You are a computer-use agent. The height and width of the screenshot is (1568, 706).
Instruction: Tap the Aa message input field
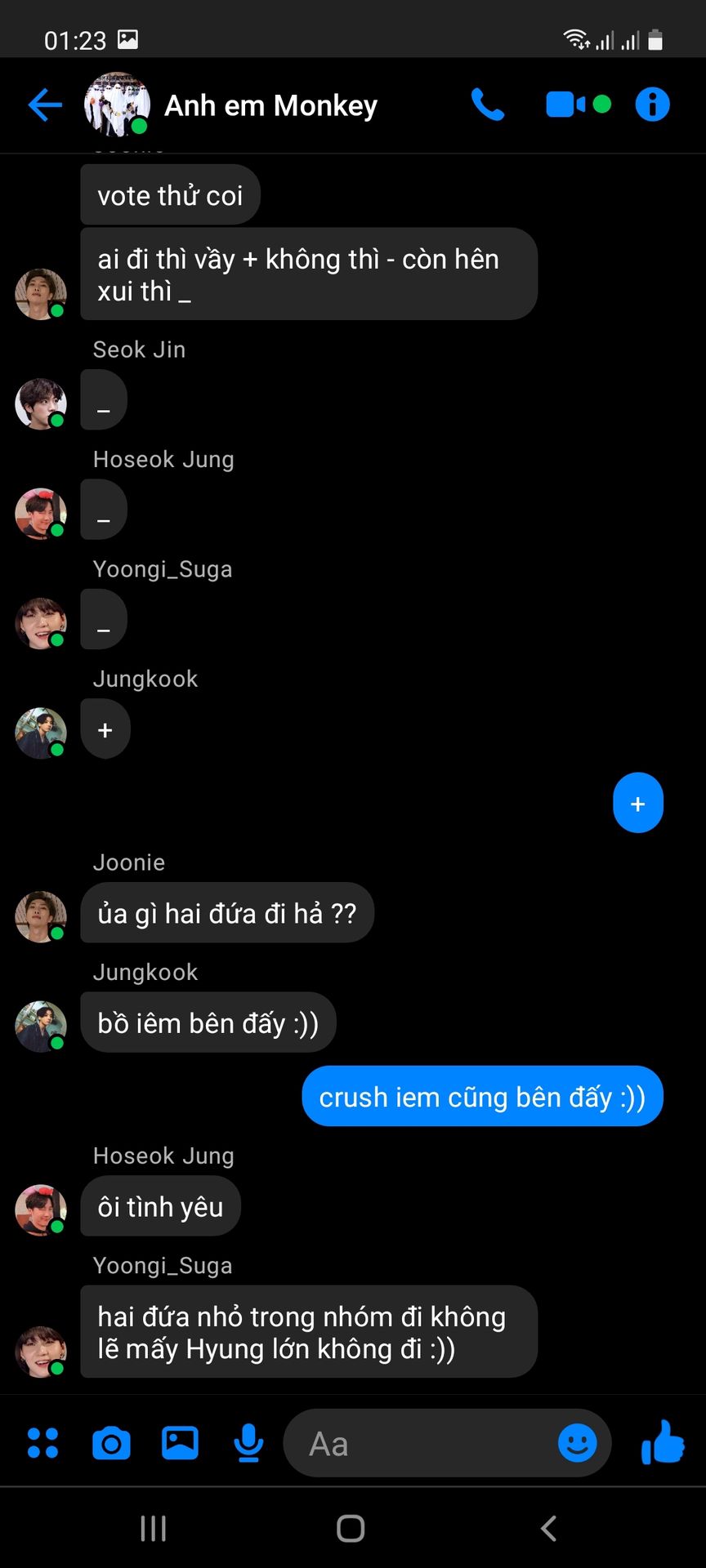coord(417,1443)
